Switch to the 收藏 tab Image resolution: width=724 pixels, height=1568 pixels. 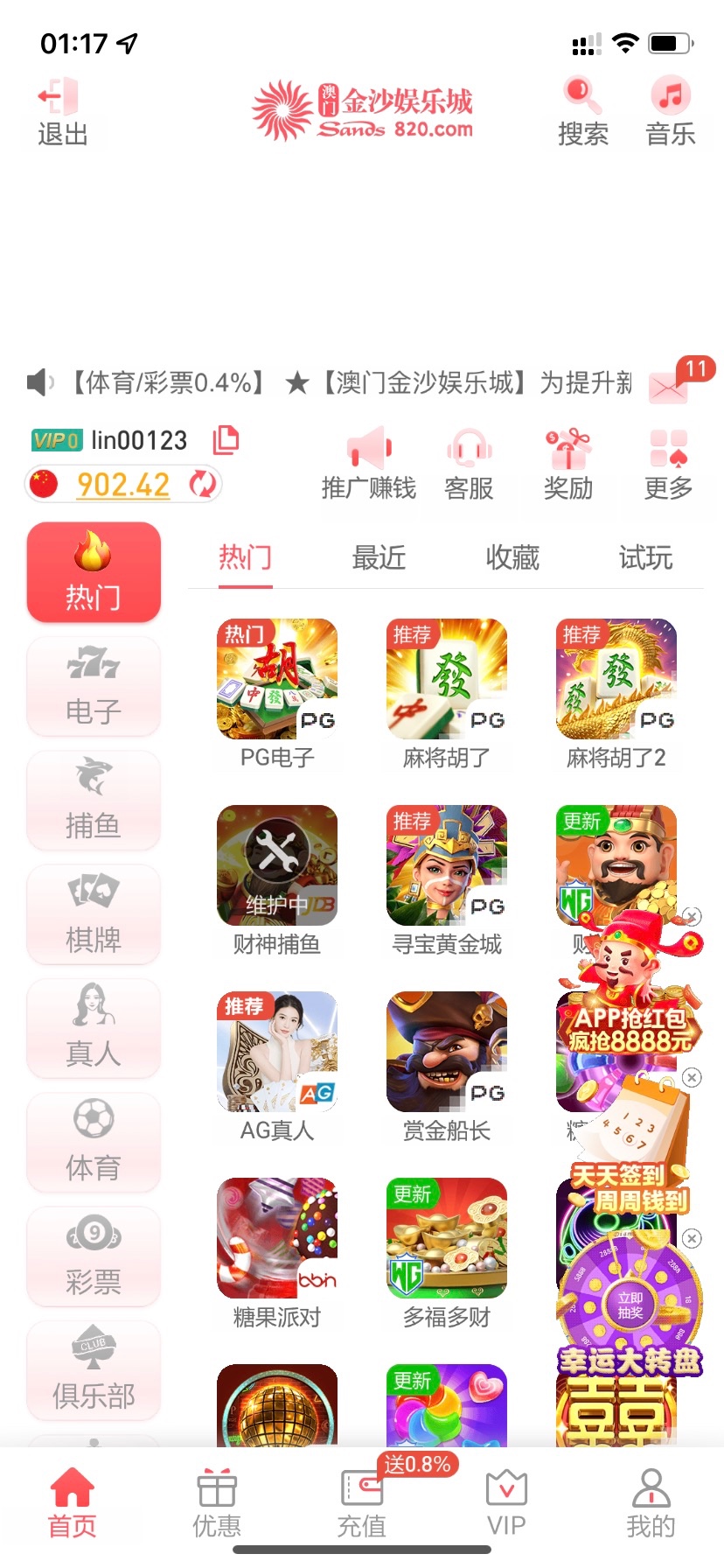512,558
